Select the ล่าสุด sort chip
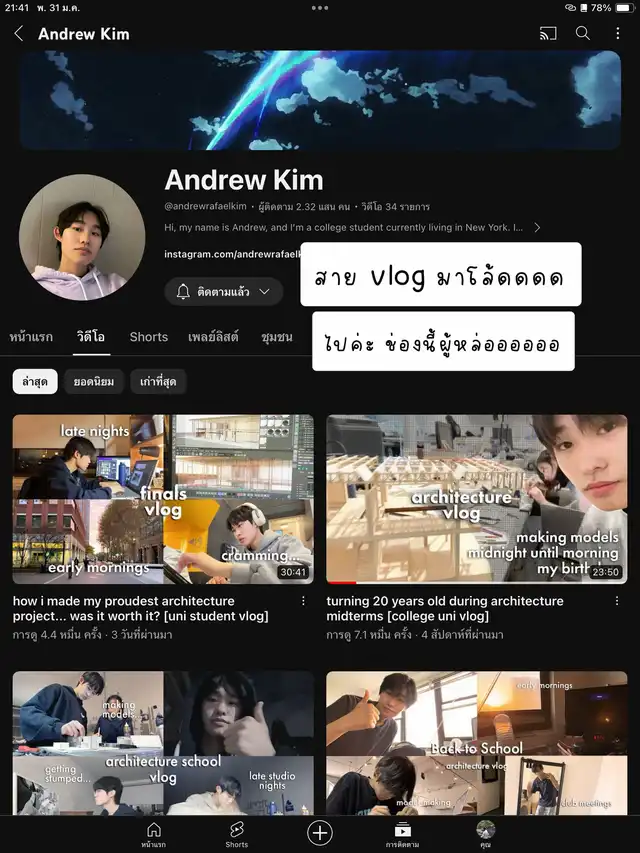 36,382
